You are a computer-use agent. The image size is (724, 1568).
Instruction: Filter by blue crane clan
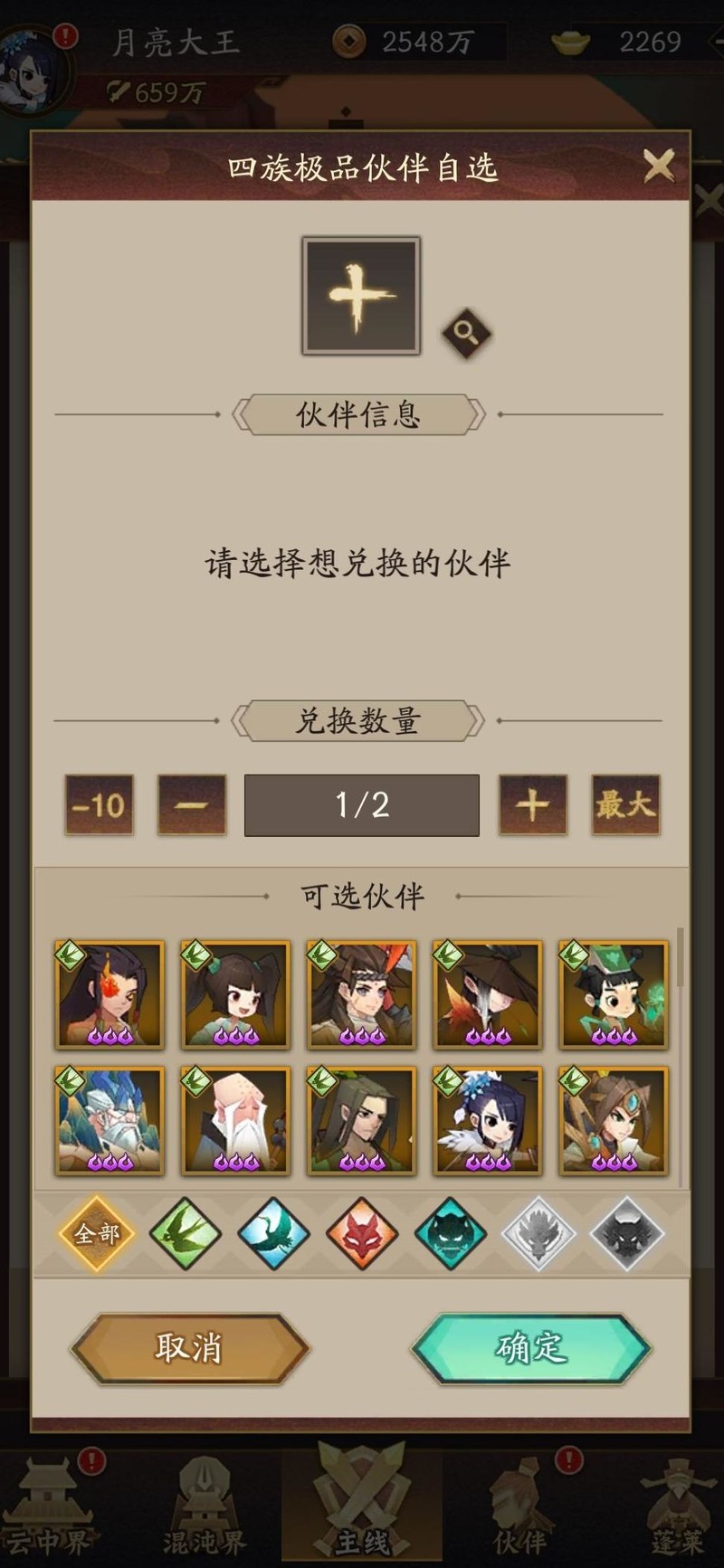point(273,1233)
